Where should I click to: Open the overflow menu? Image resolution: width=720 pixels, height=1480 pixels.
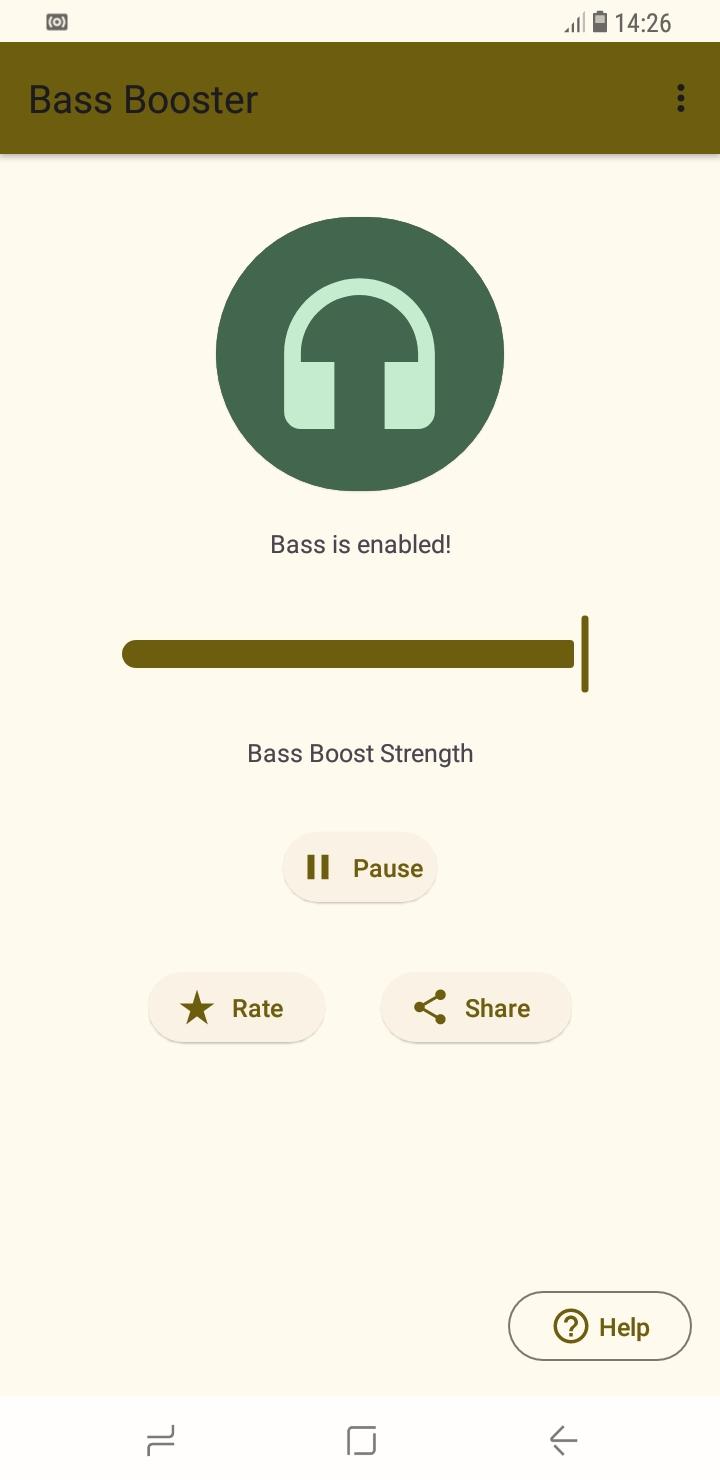click(x=681, y=98)
